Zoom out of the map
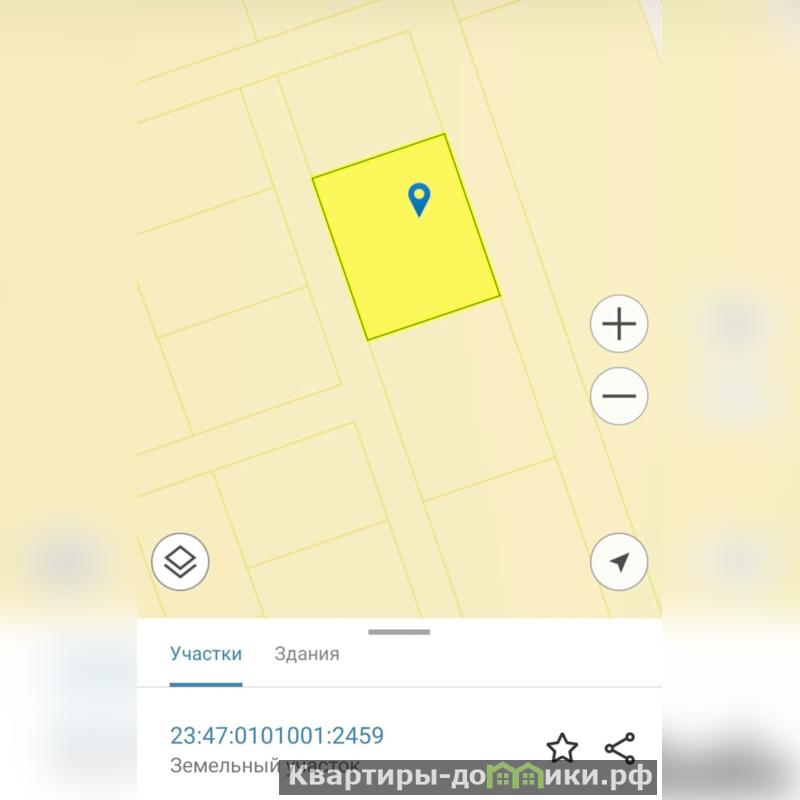This screenshot has width=800, height=800. click(620, 396)
